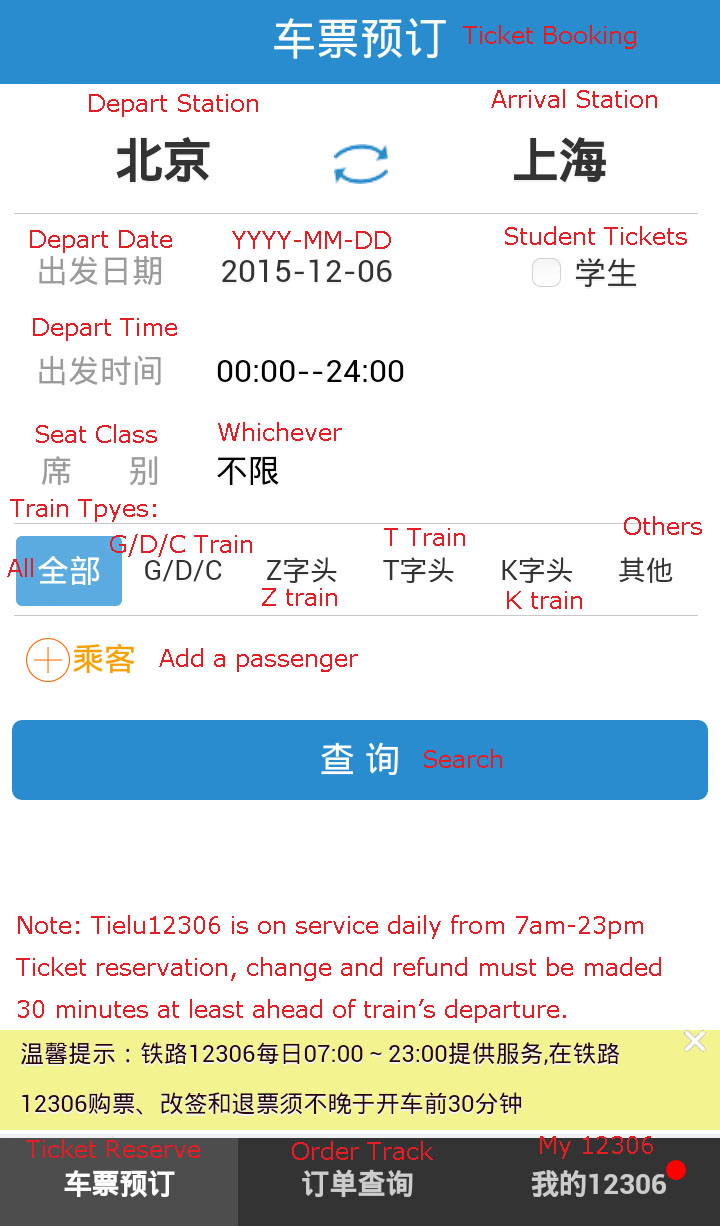This screenshot has width=720, height=1226.
Task: Filter by G/D/C trains
Action: [x=183, y=571]
